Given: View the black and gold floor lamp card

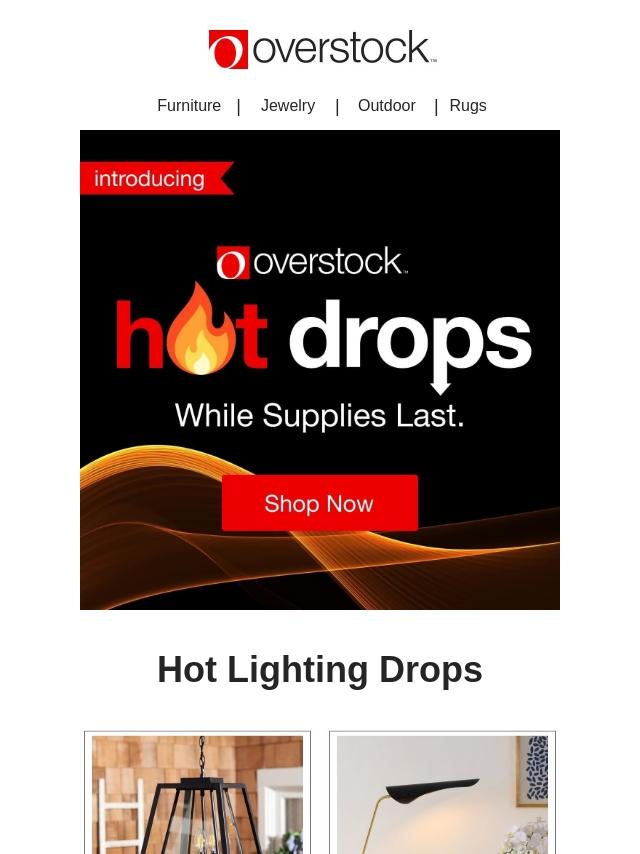Looking at the screenshot, I should tap(442, 794).
